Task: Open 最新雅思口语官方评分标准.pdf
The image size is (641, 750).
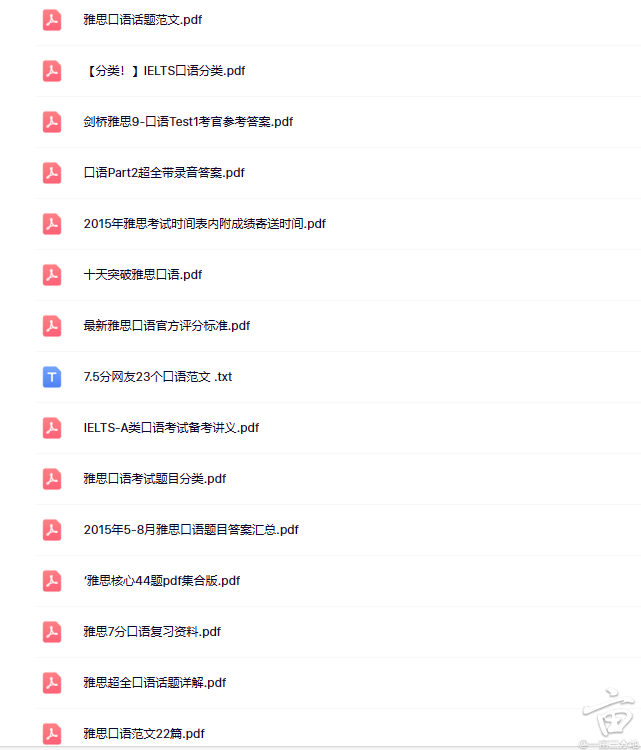Action: point(167,326)
